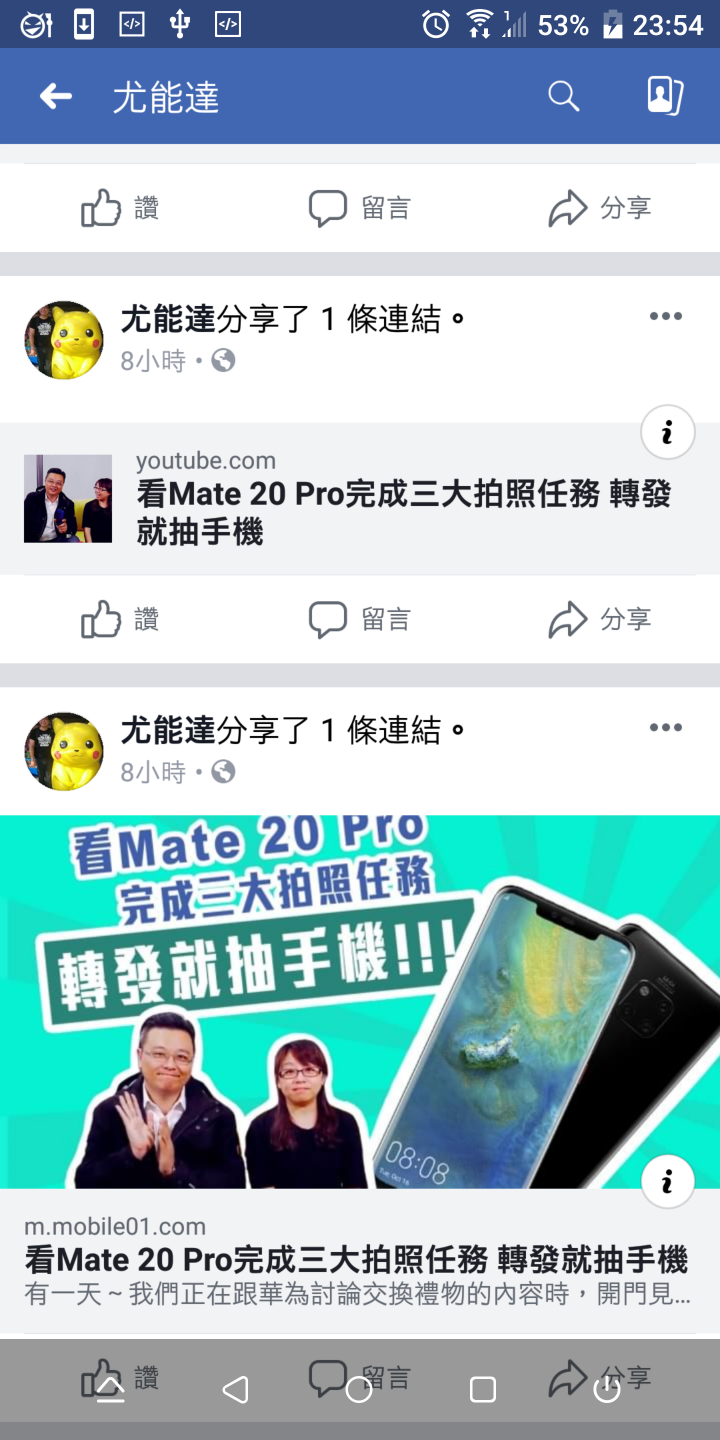Share the youtube.com link post
The height and width of the screenshot is (1440, 720).
(x=600, y=620)
